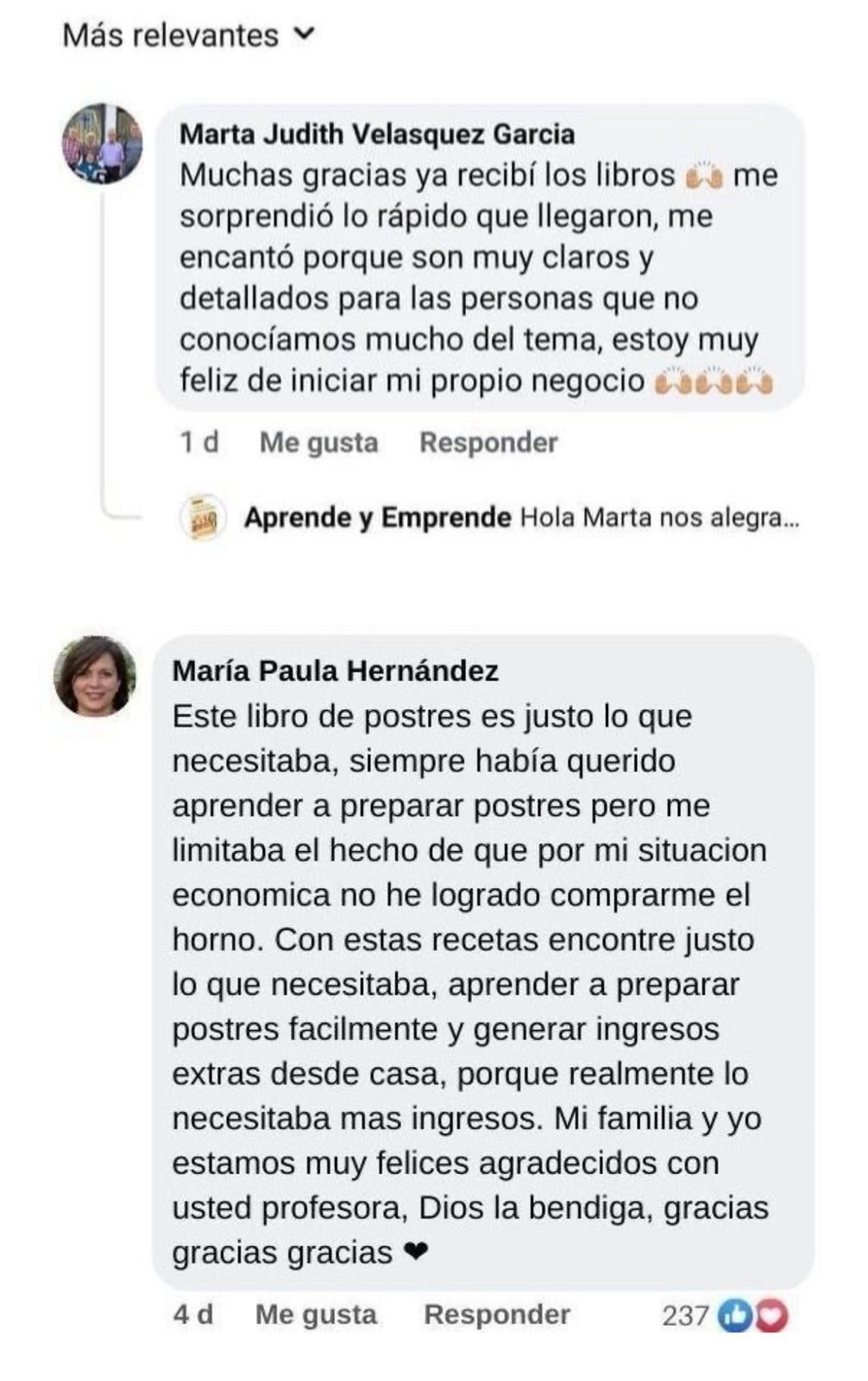Like Marta Judith's comment with Me gusta

click(318, 443)
